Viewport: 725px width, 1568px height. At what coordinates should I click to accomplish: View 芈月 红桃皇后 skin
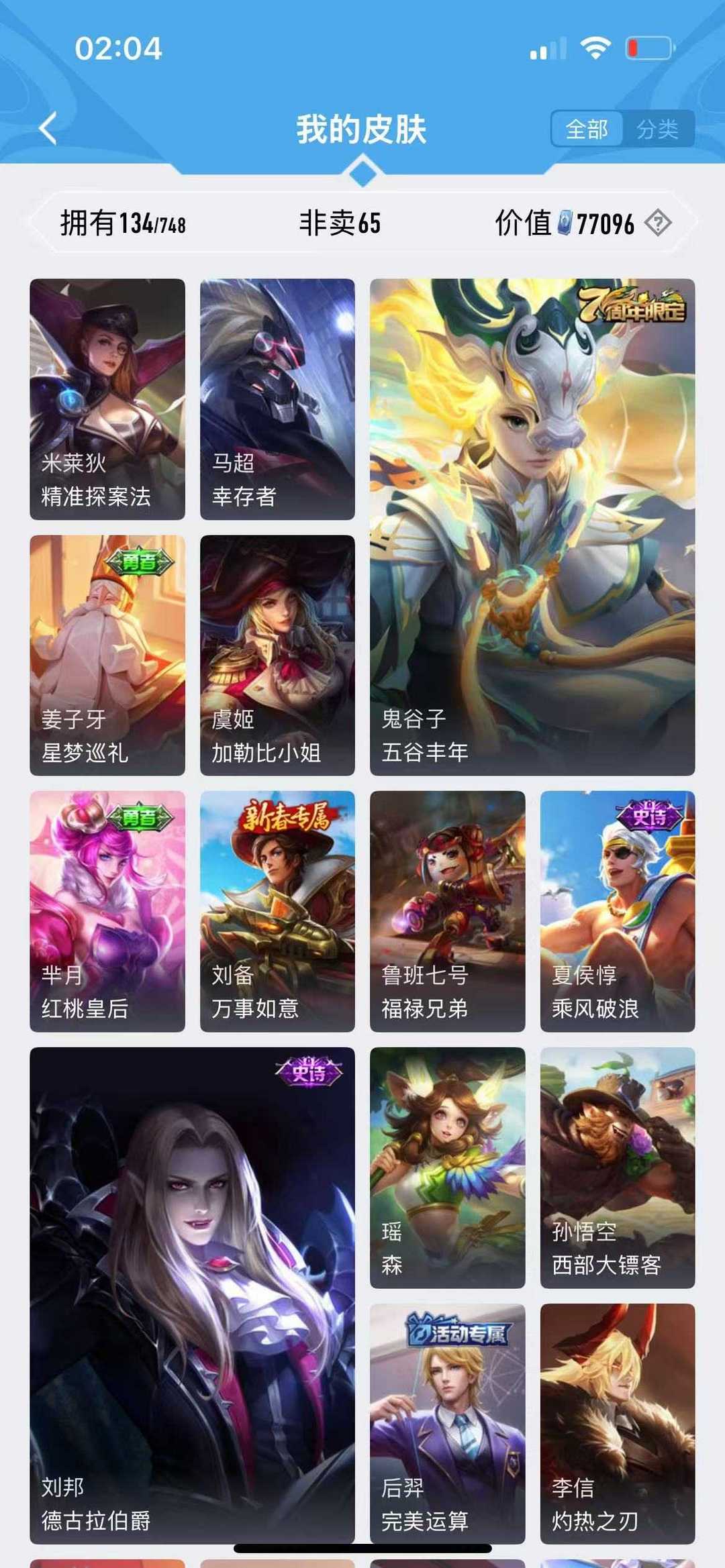pos(107,911)
